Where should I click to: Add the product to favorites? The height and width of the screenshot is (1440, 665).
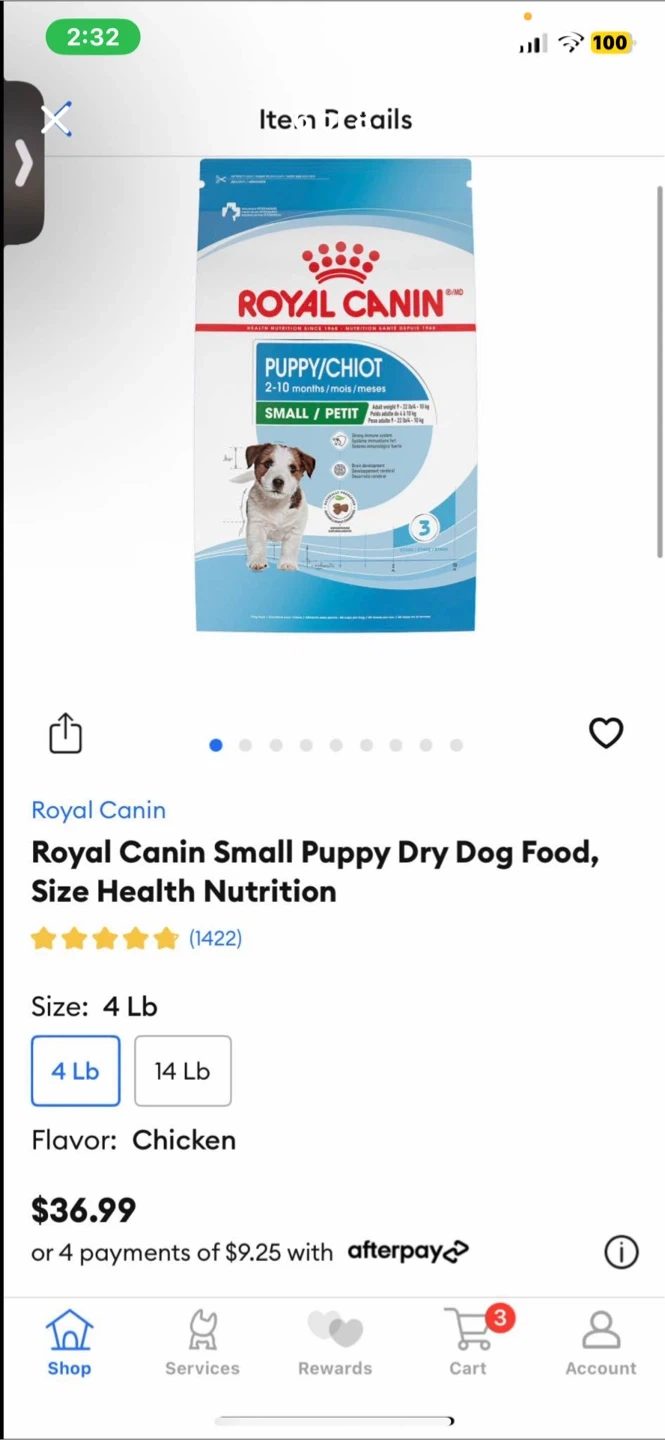606,733
